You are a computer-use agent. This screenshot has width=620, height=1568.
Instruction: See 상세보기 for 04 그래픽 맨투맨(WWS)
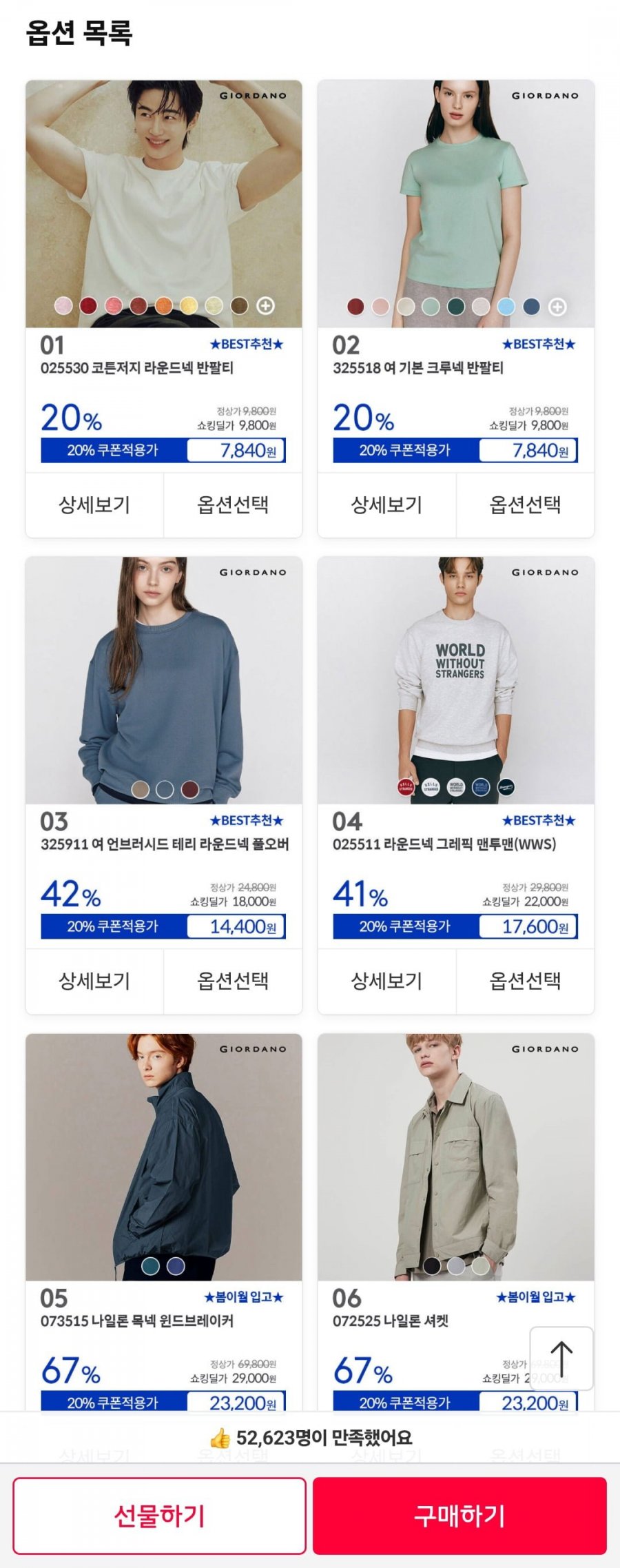click(386, 981)
